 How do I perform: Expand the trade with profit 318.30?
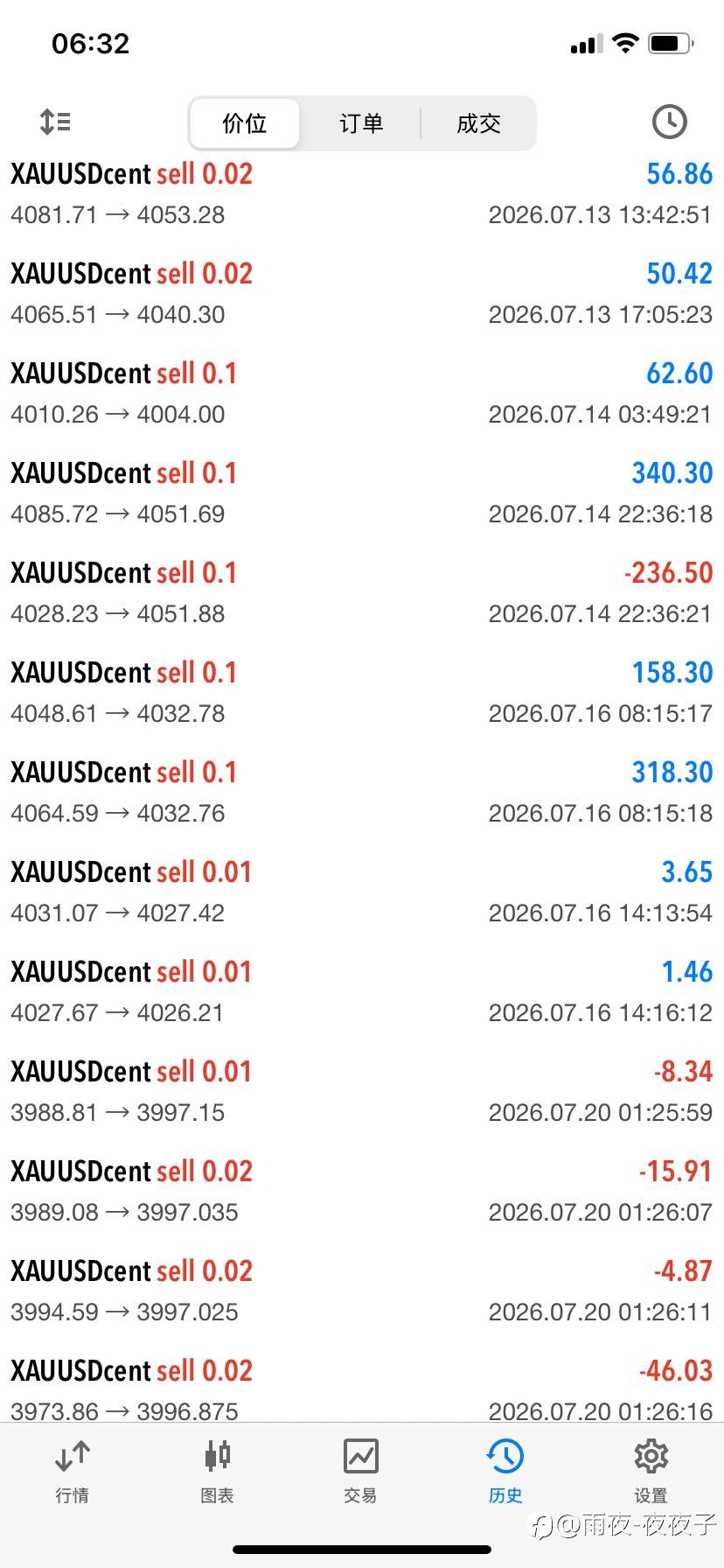[362, 792]
